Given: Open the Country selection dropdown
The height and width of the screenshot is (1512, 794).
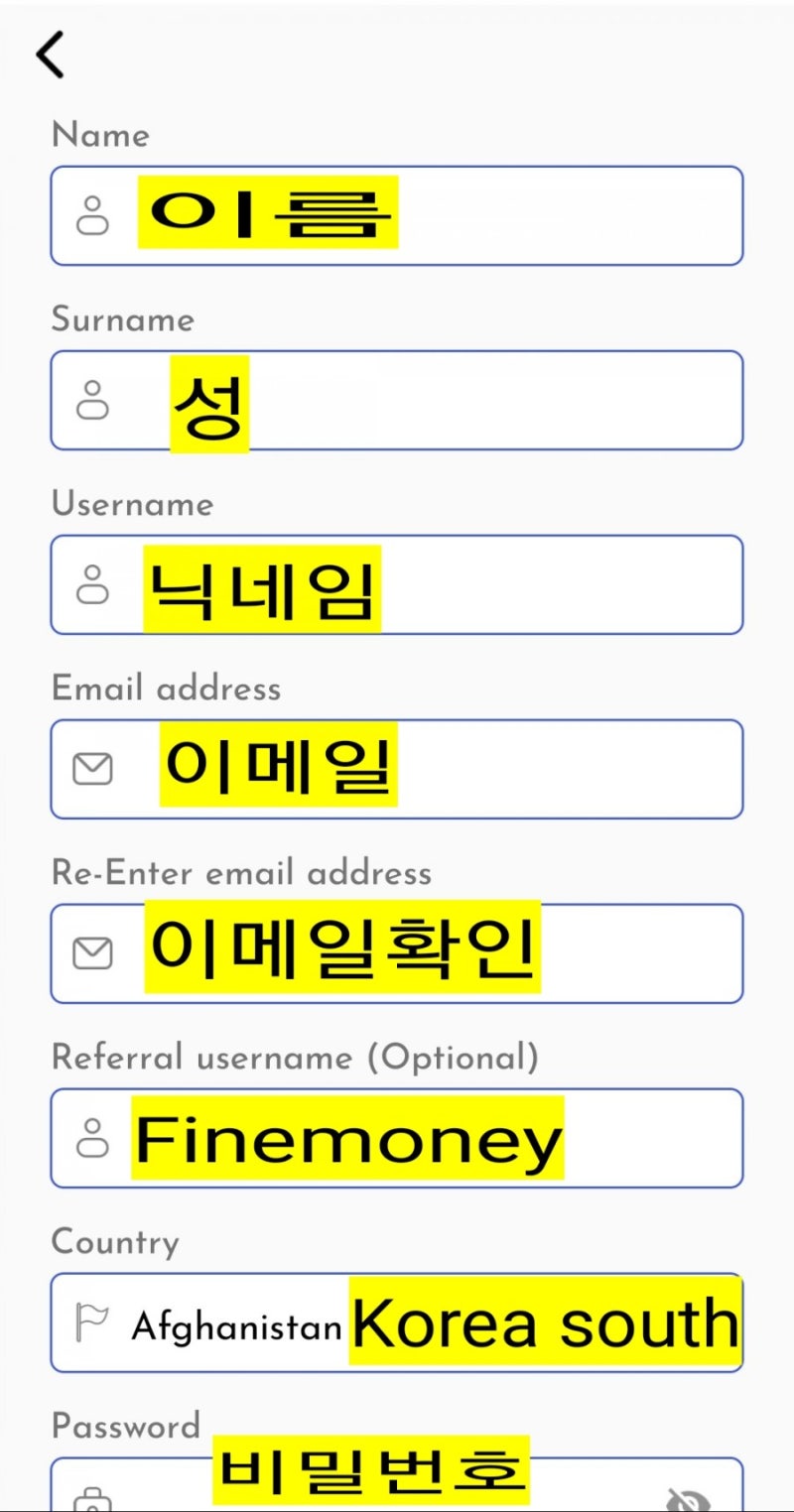Looking at the screenshot, I should coord(397,1323).
